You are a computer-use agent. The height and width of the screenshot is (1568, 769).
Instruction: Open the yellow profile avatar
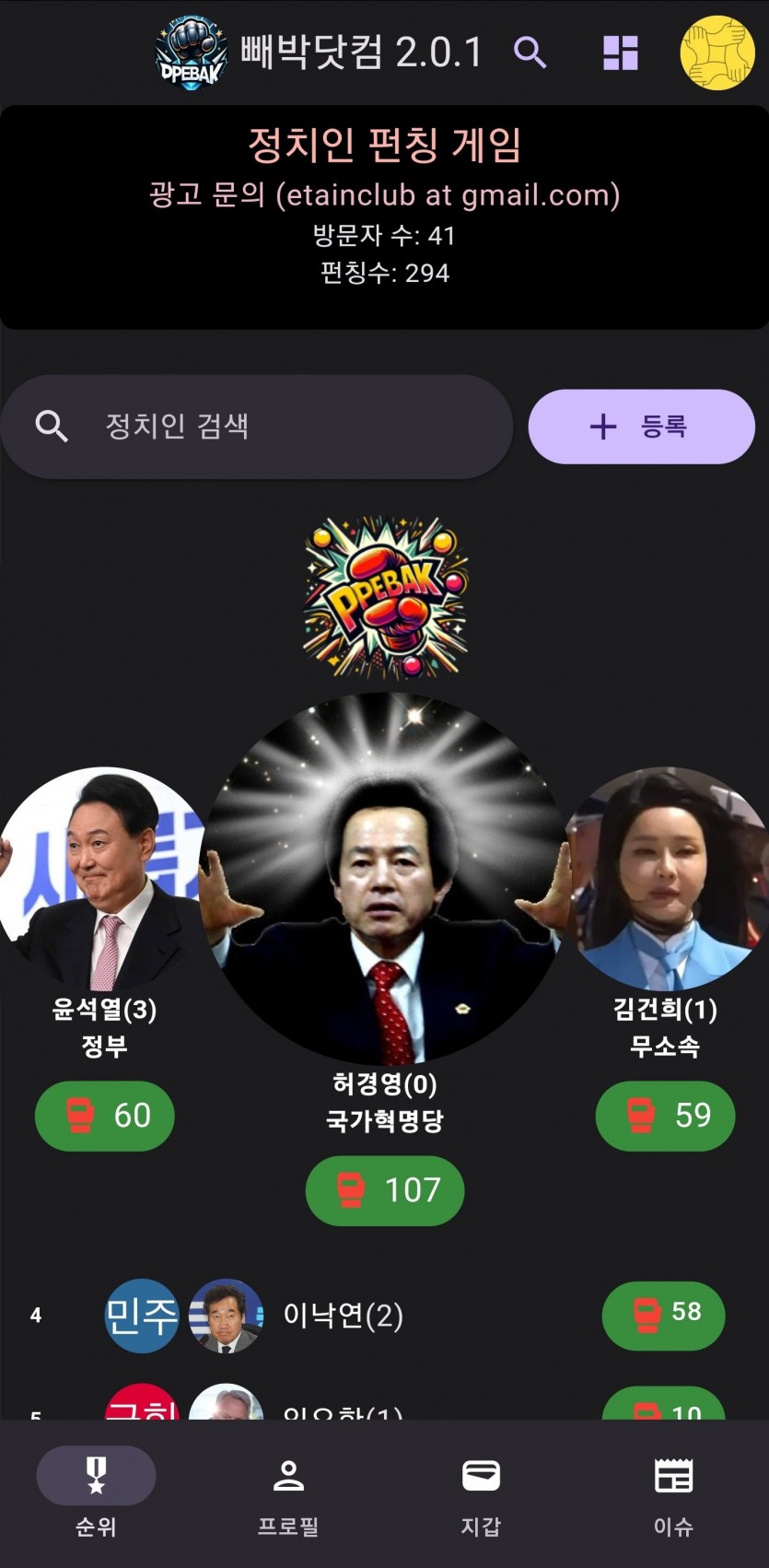click(x=717, y=53)
